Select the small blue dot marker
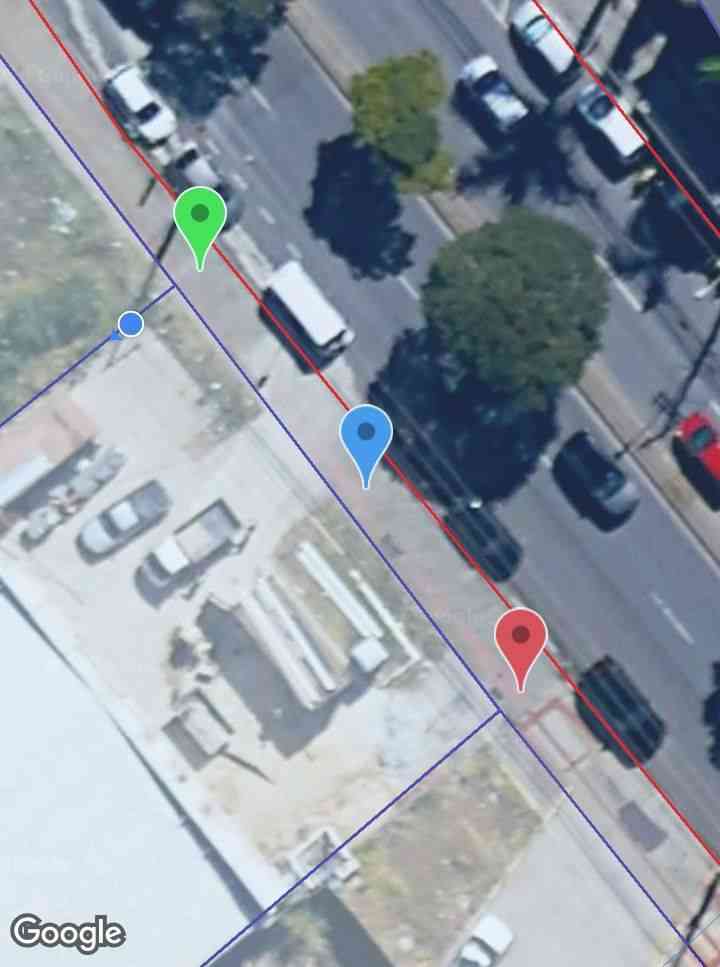 (x=131, y=324)
